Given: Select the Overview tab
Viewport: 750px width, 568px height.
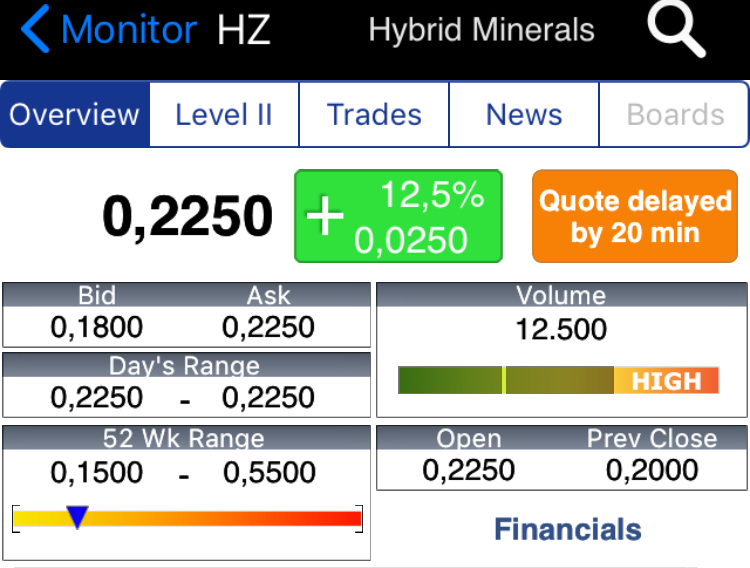Looking at the screenshot, I should click(76, 114).
